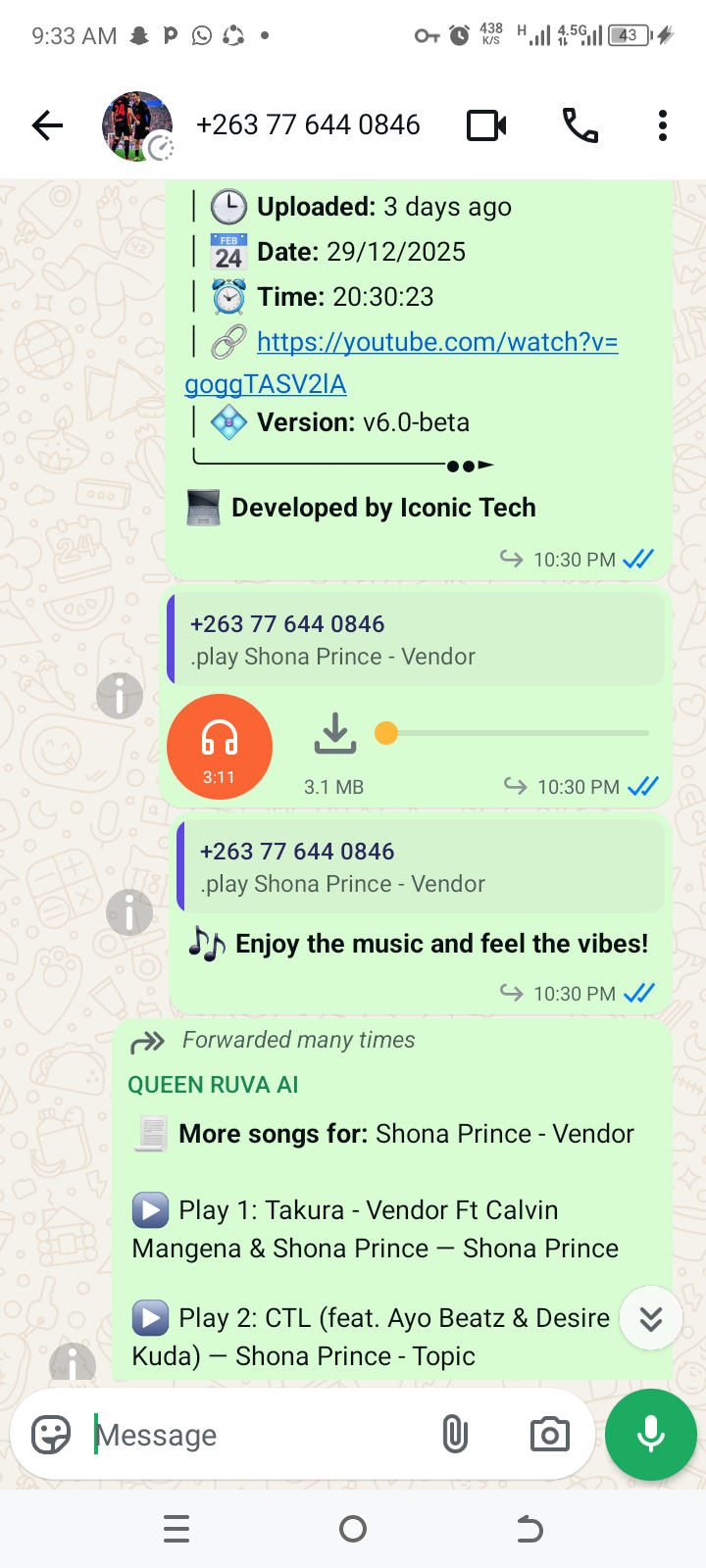This screenshot has width=706, height=1568.
Task: Open contact profile for +263 77 644 0846
Action: pyautogui.click(x=308, y=125)
